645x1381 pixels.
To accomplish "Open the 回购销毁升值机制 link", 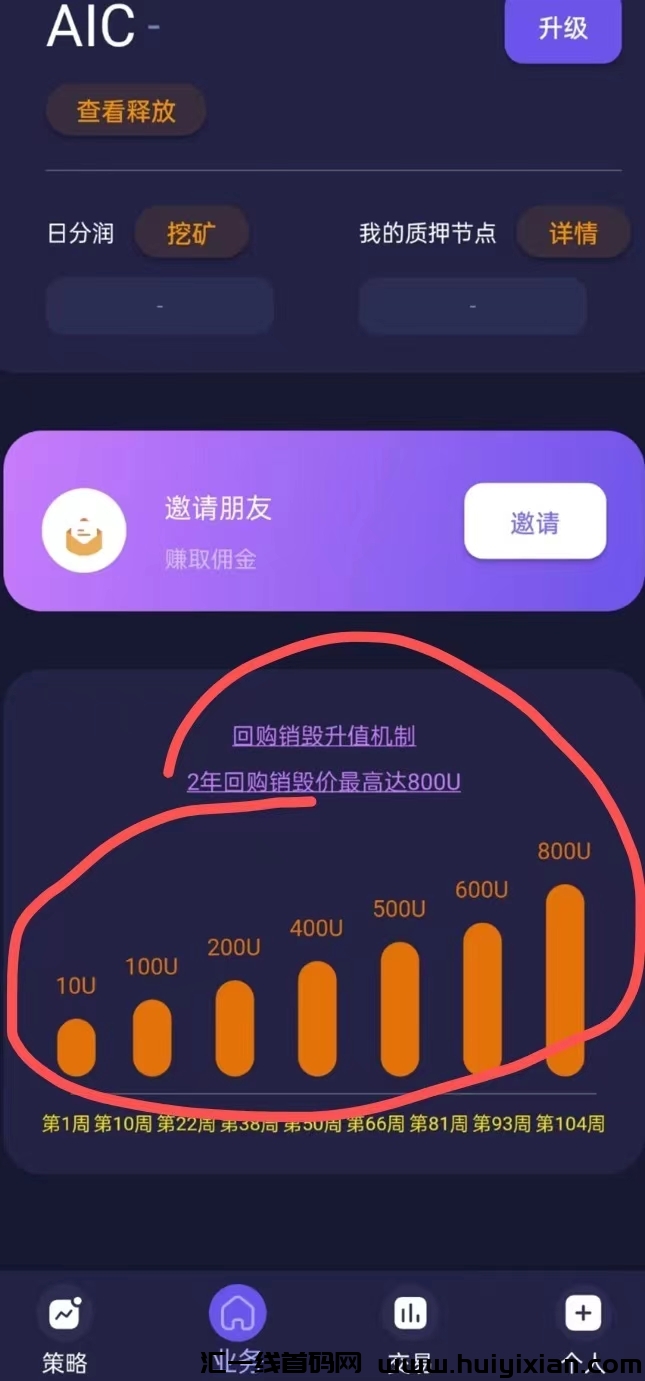I will click(x=324, y=737).
